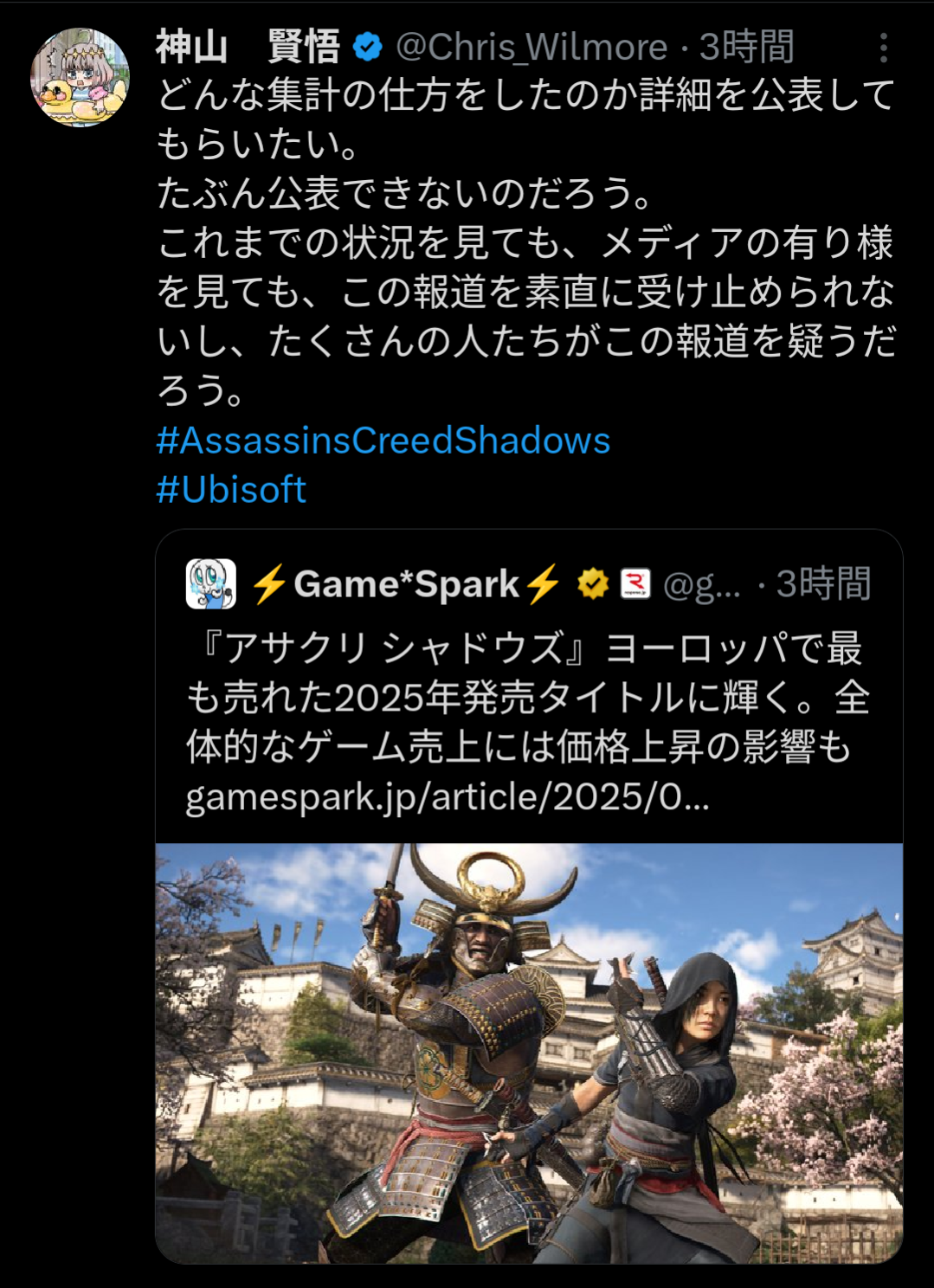Enlarge the Assassin's Creed Shadows image
The image size is (934, 1288).
tap(528, 1052)
